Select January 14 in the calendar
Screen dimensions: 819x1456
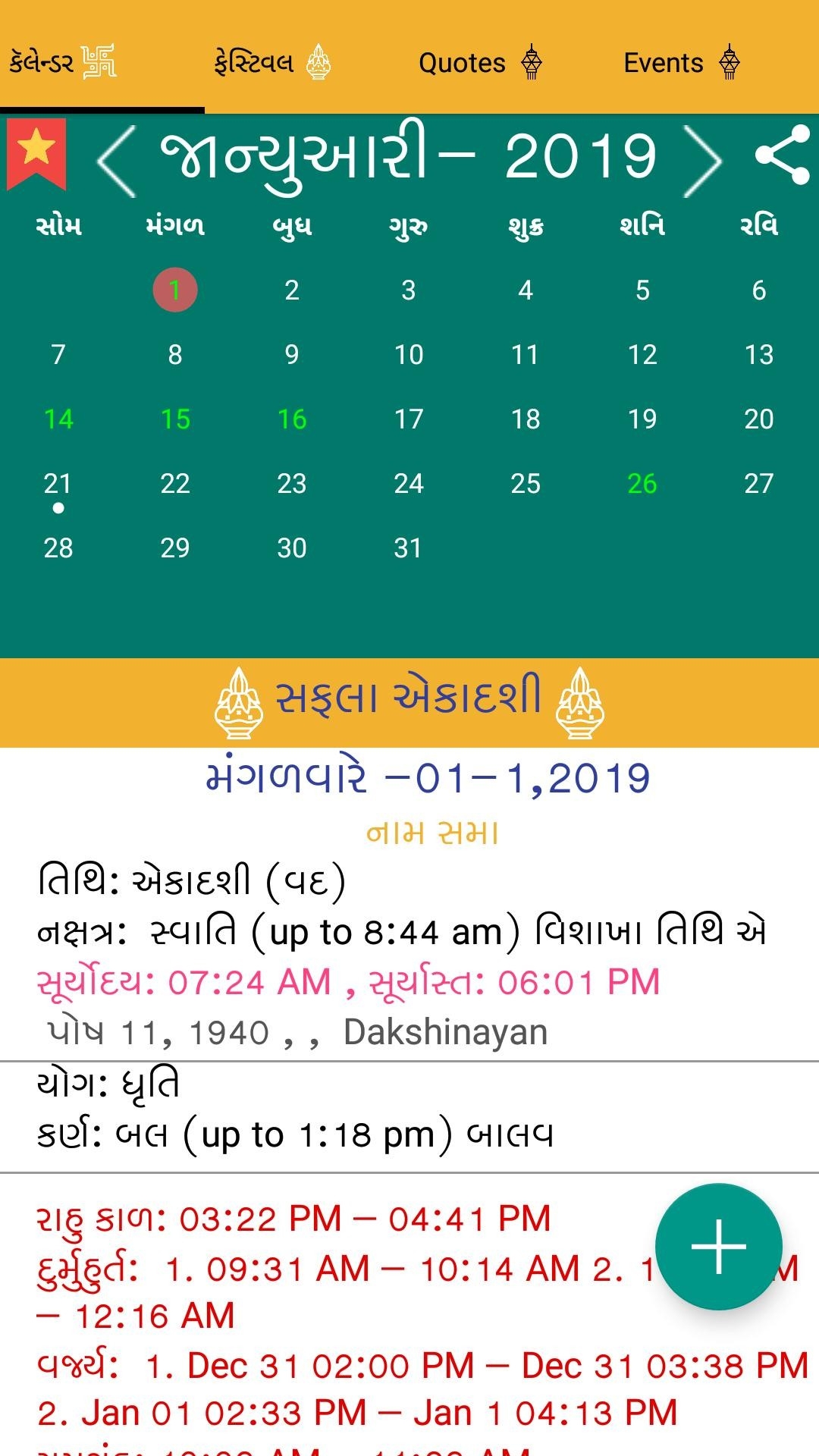pos(58,419)
